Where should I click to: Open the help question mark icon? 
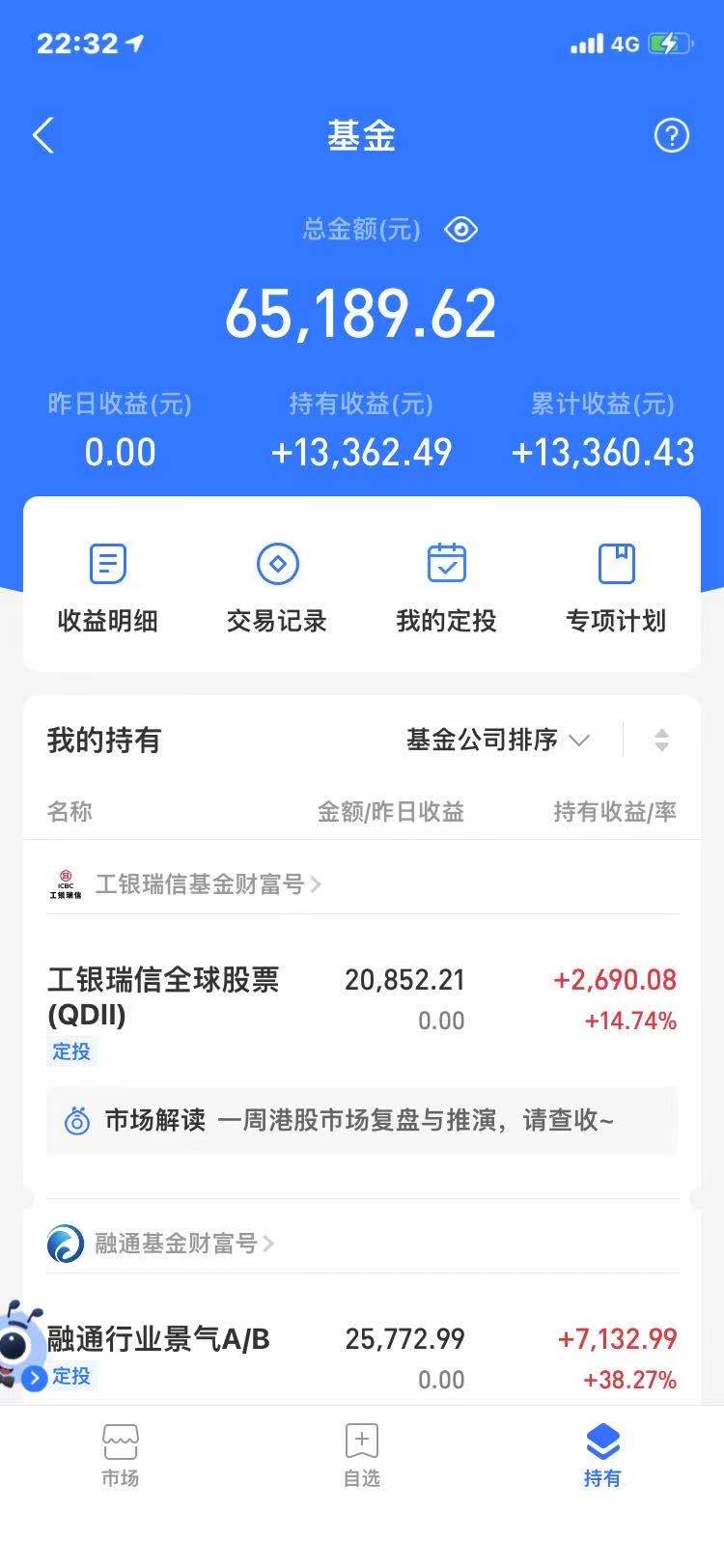[671, 136]
